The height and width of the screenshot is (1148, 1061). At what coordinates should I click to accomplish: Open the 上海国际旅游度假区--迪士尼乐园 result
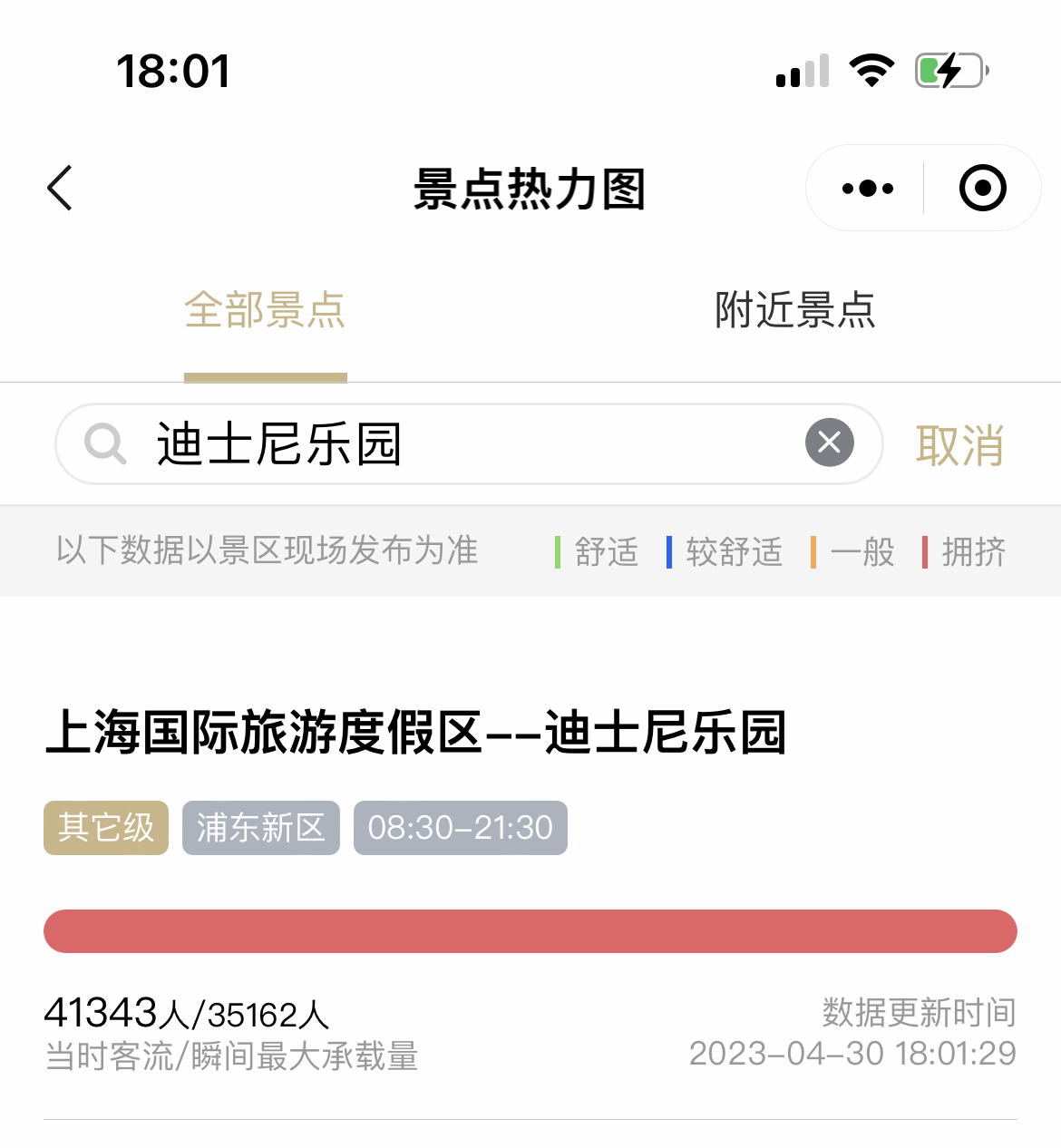pos(415,733)
